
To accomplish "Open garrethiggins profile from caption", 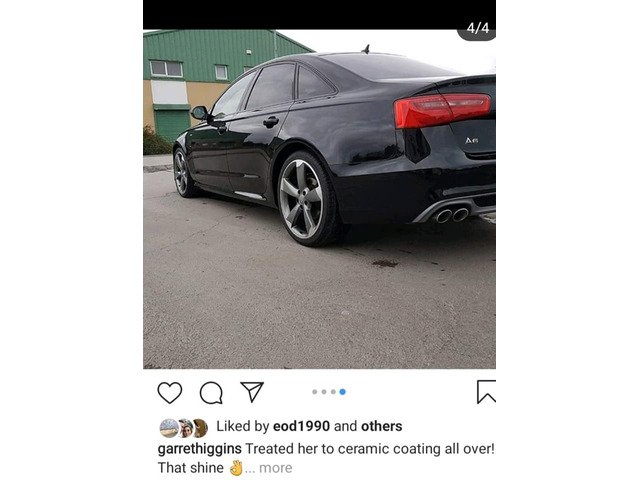I will (199, 448).
